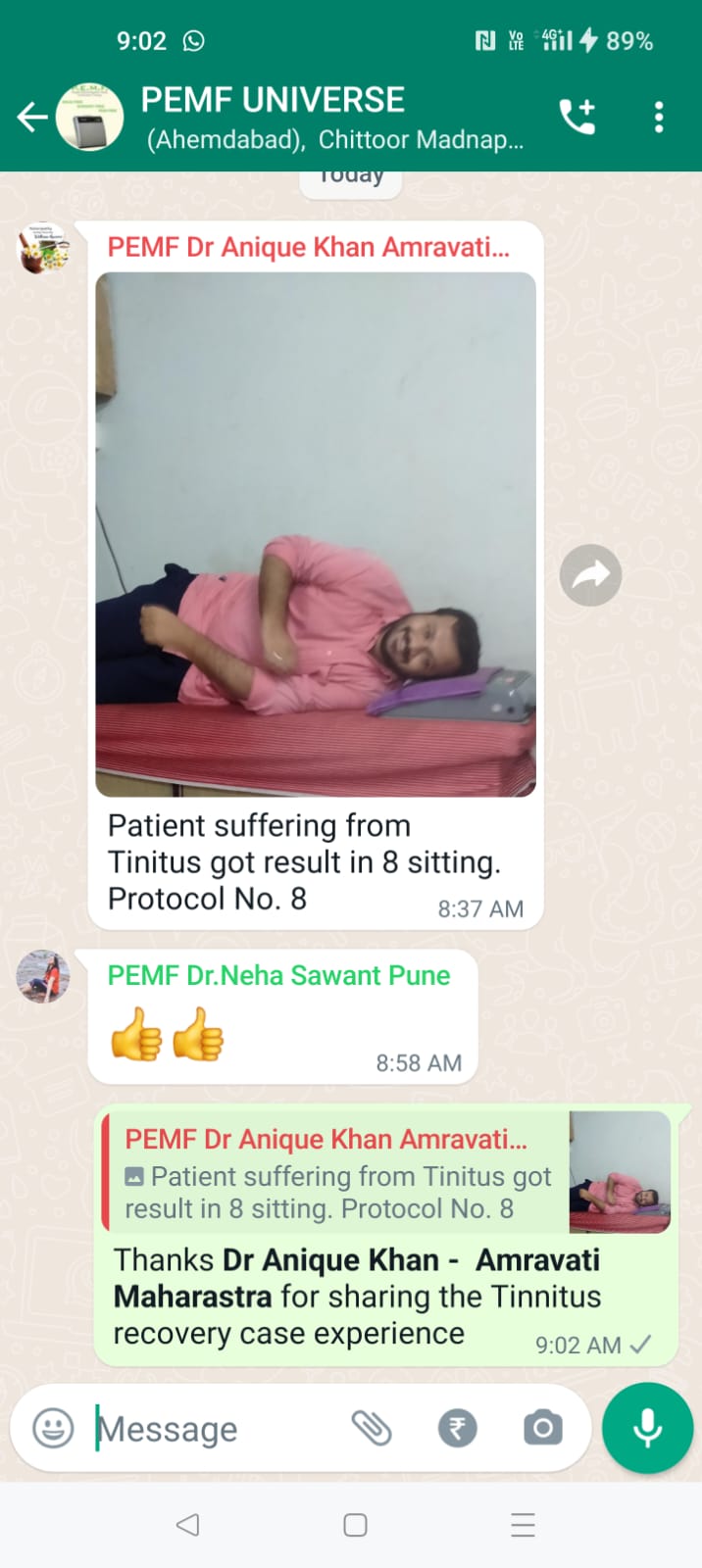Open recent apps from navigation bar
Viewport: 702px width, 1568px height.
pyautogui.click(x=523, y=1525)
